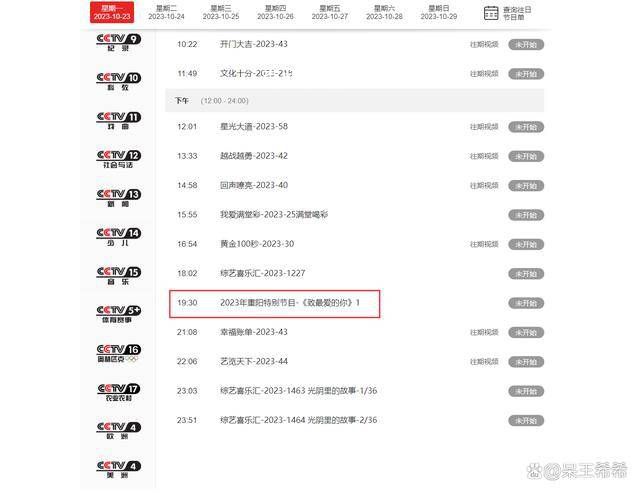
Task: Open 往期视频 for 幸福账单-2023-43
Action: pos(484,332)
